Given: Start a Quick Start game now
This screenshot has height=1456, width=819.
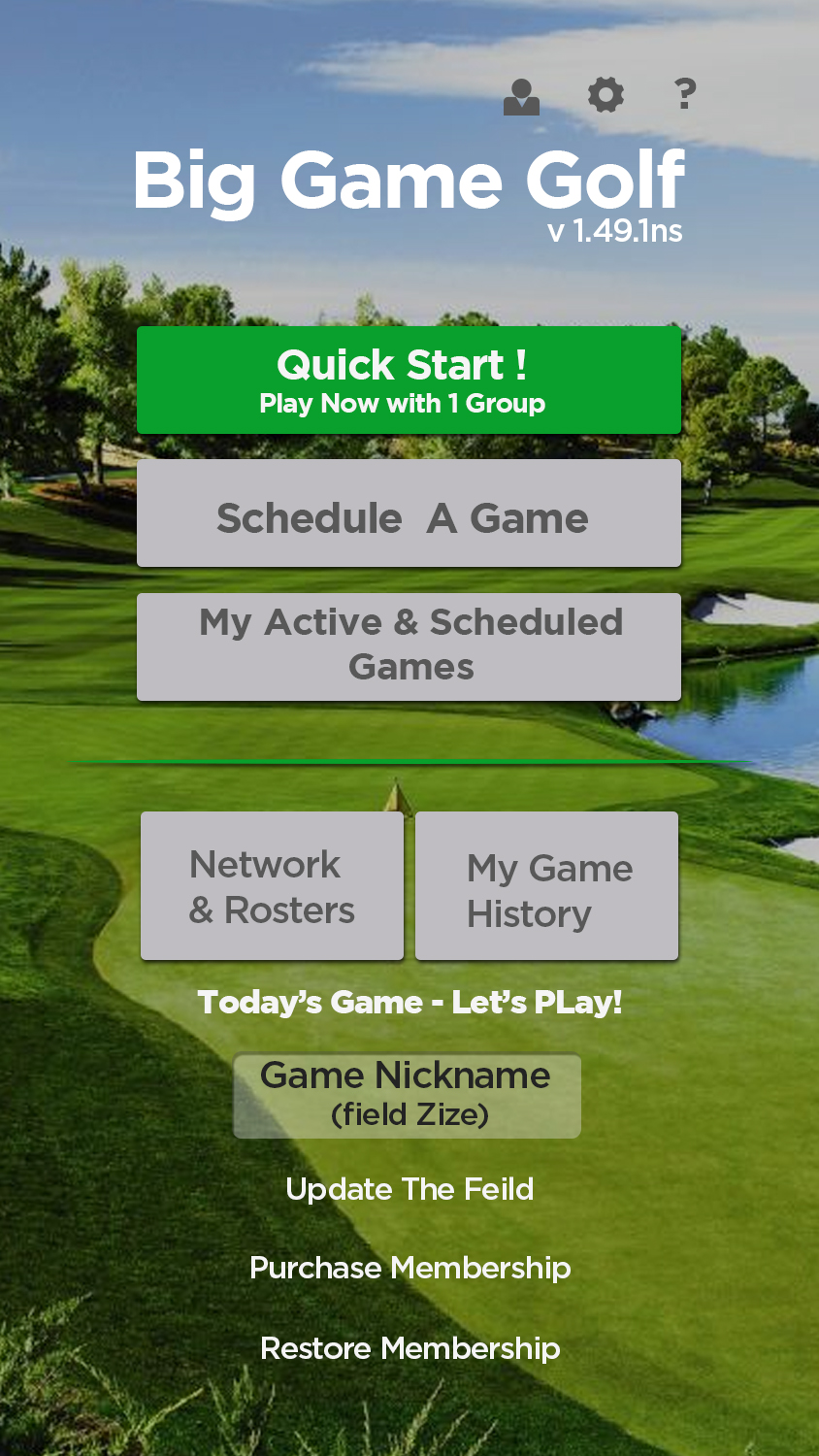Looking at the screenshot, I should [409, 381].
